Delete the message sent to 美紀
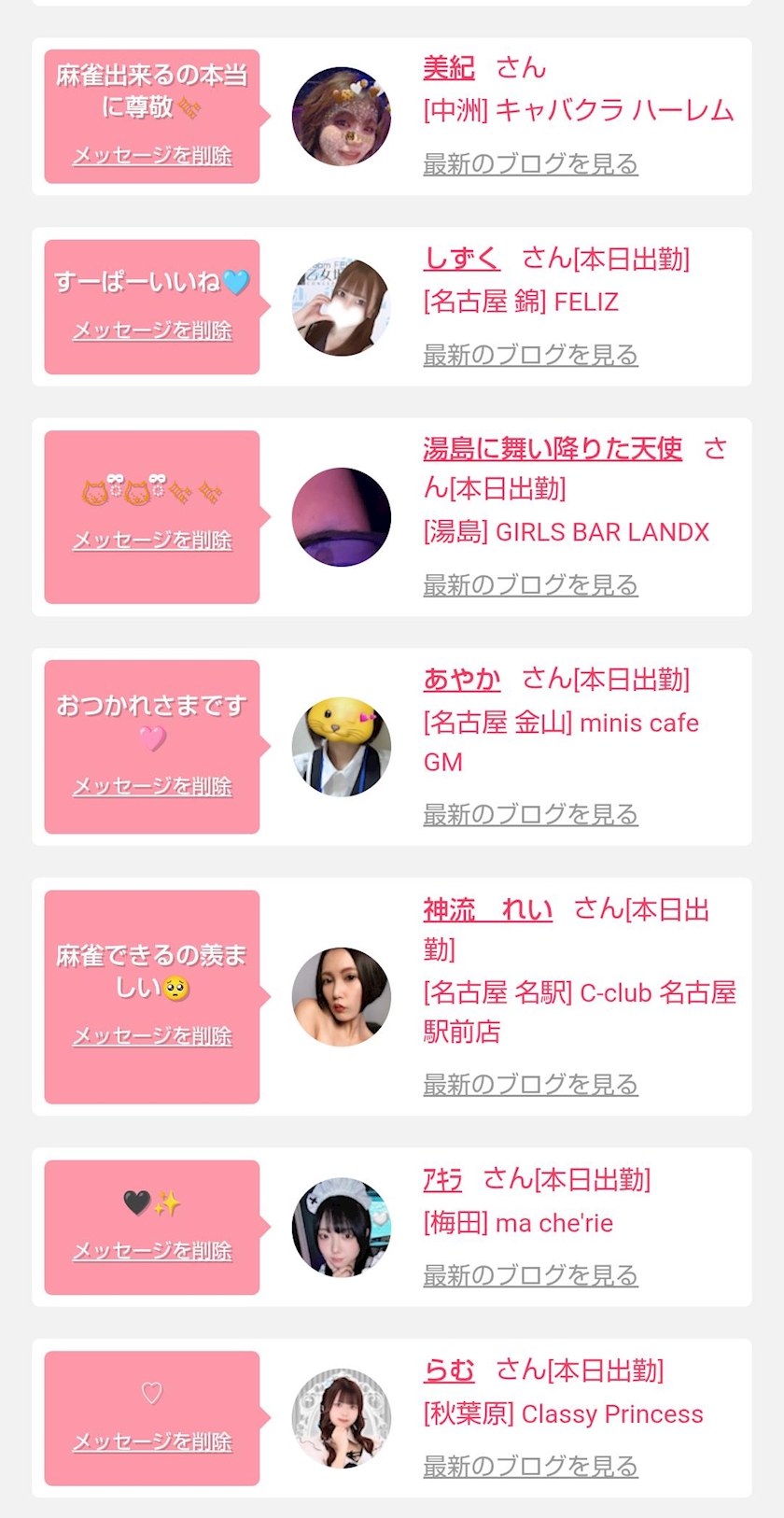 pos(152,156)
